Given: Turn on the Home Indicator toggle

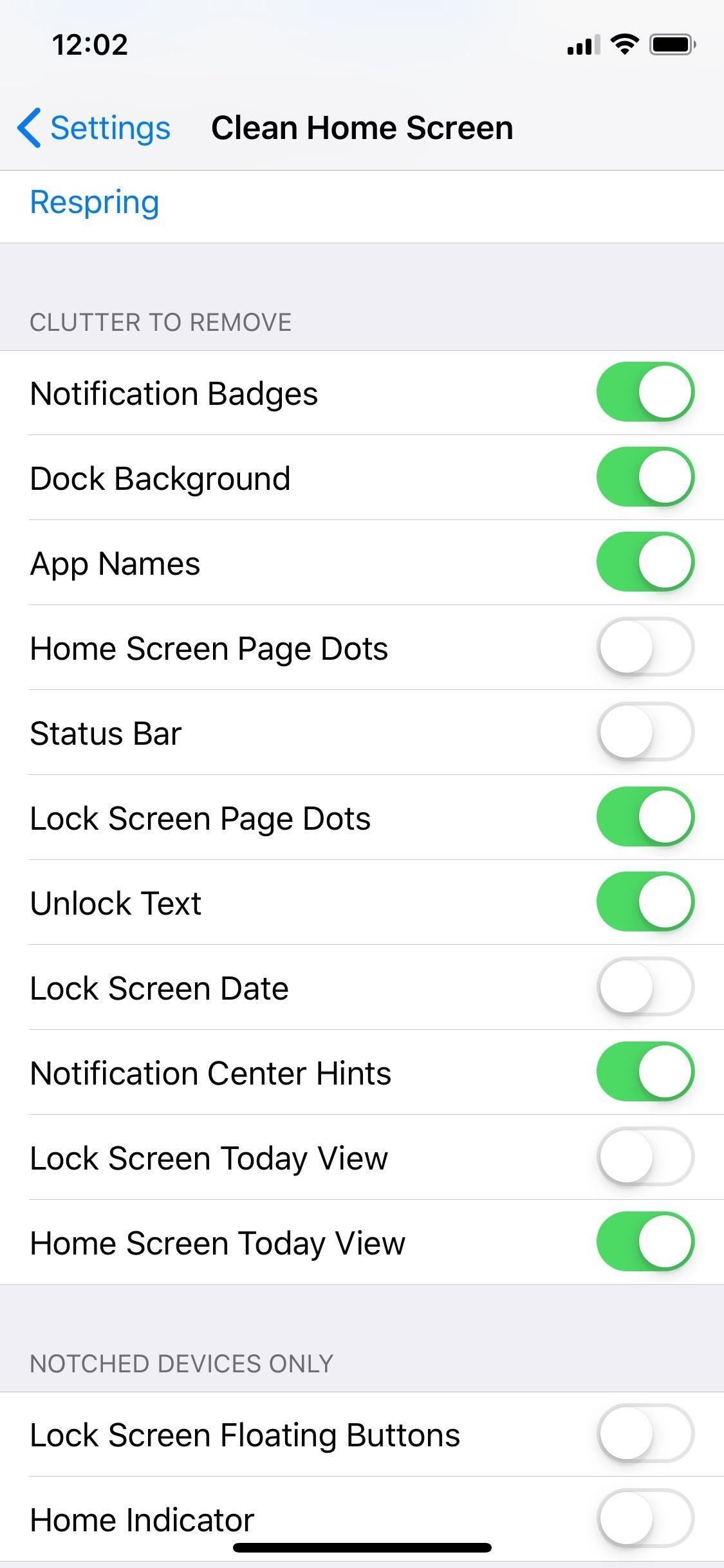Looking at the screenshot, I should click(645, 1518).
